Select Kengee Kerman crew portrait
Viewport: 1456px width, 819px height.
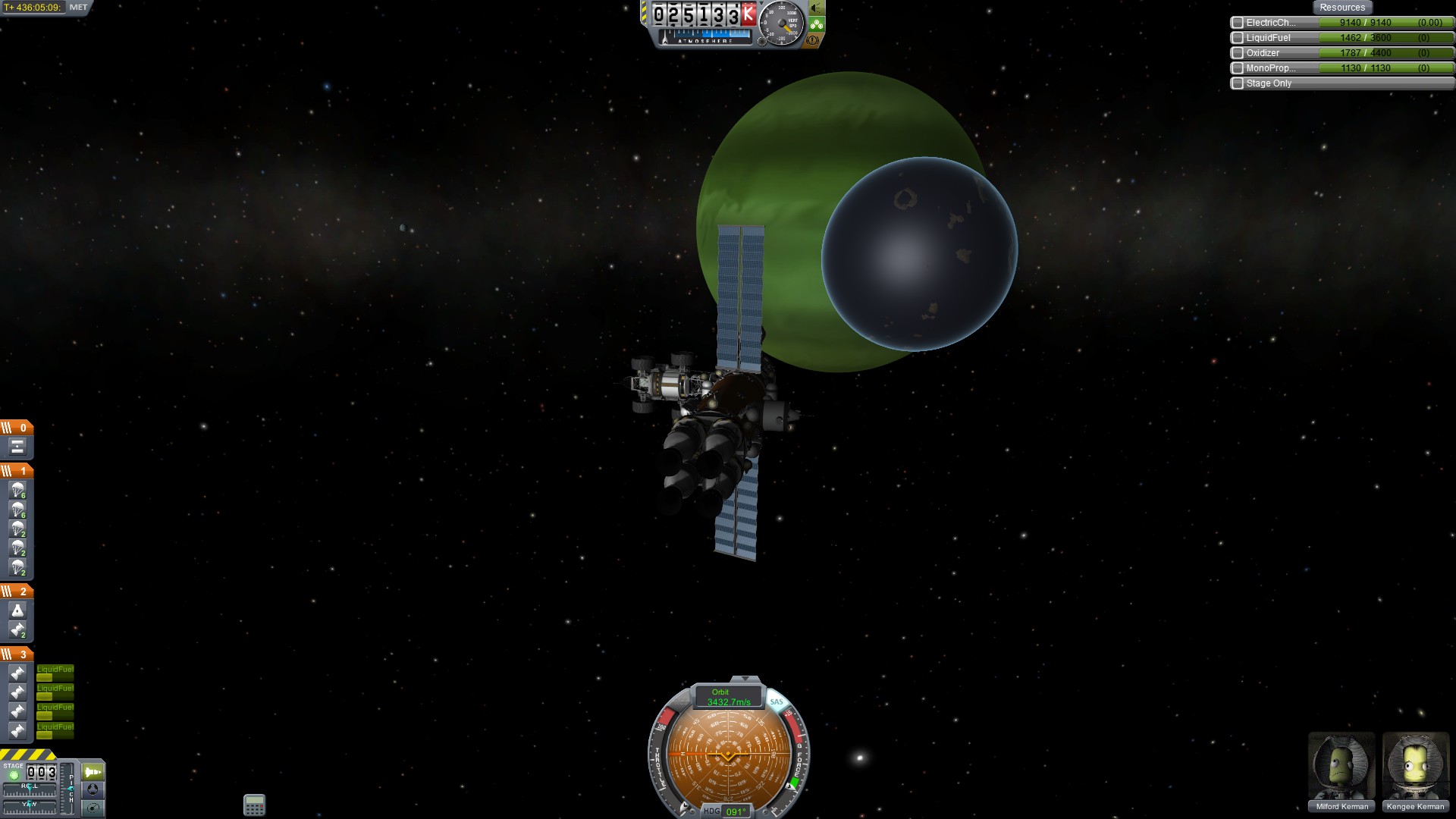pos(1415,766)
